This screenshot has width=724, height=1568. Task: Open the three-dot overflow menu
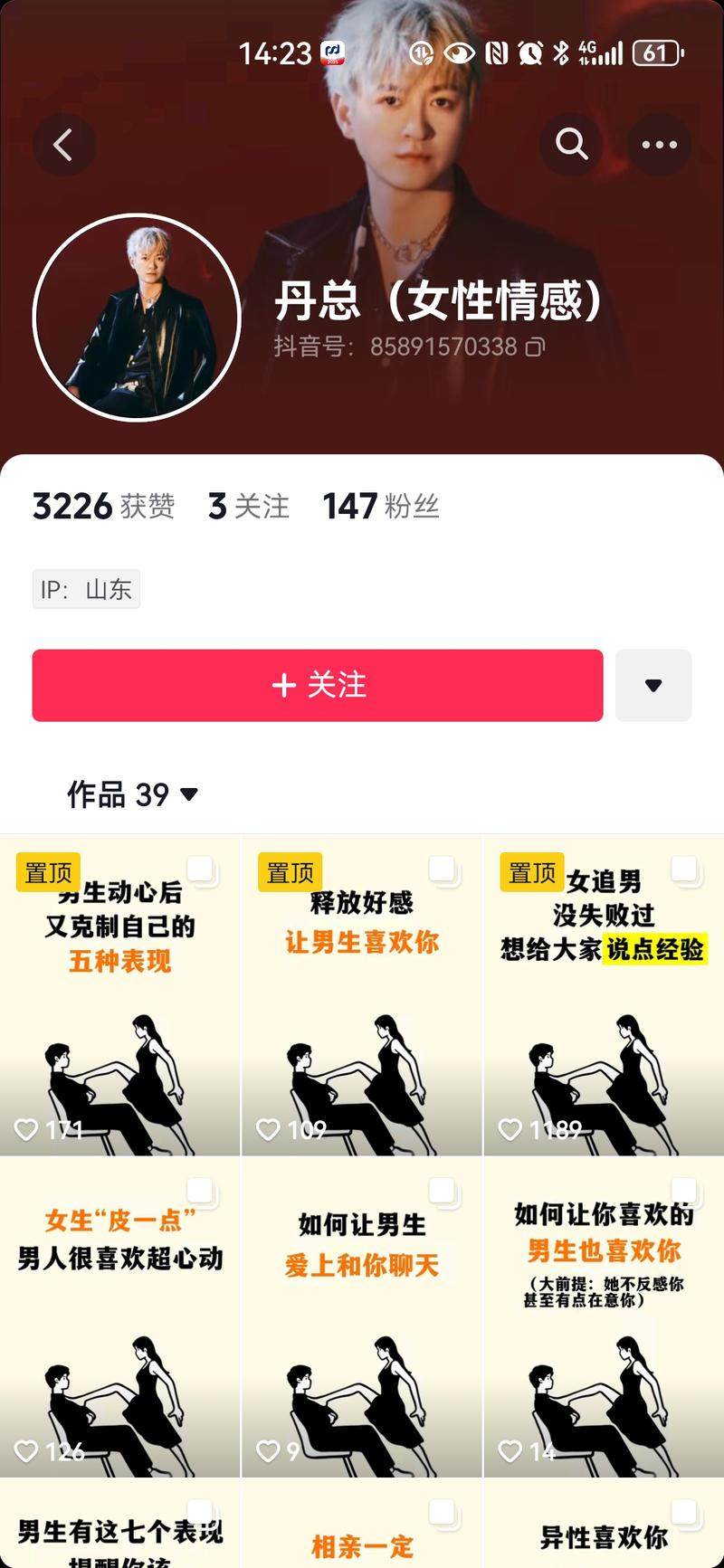(659, 145)
